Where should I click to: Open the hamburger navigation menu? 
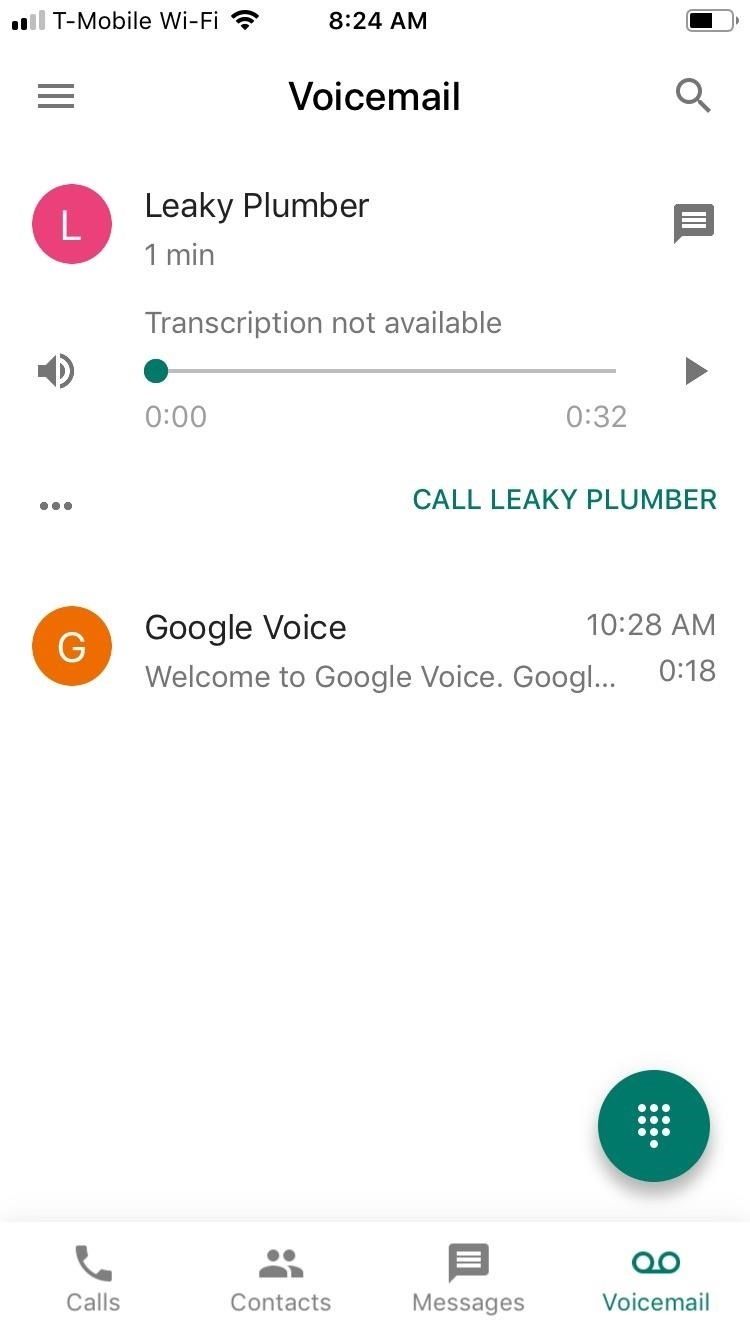click(56, 96)
